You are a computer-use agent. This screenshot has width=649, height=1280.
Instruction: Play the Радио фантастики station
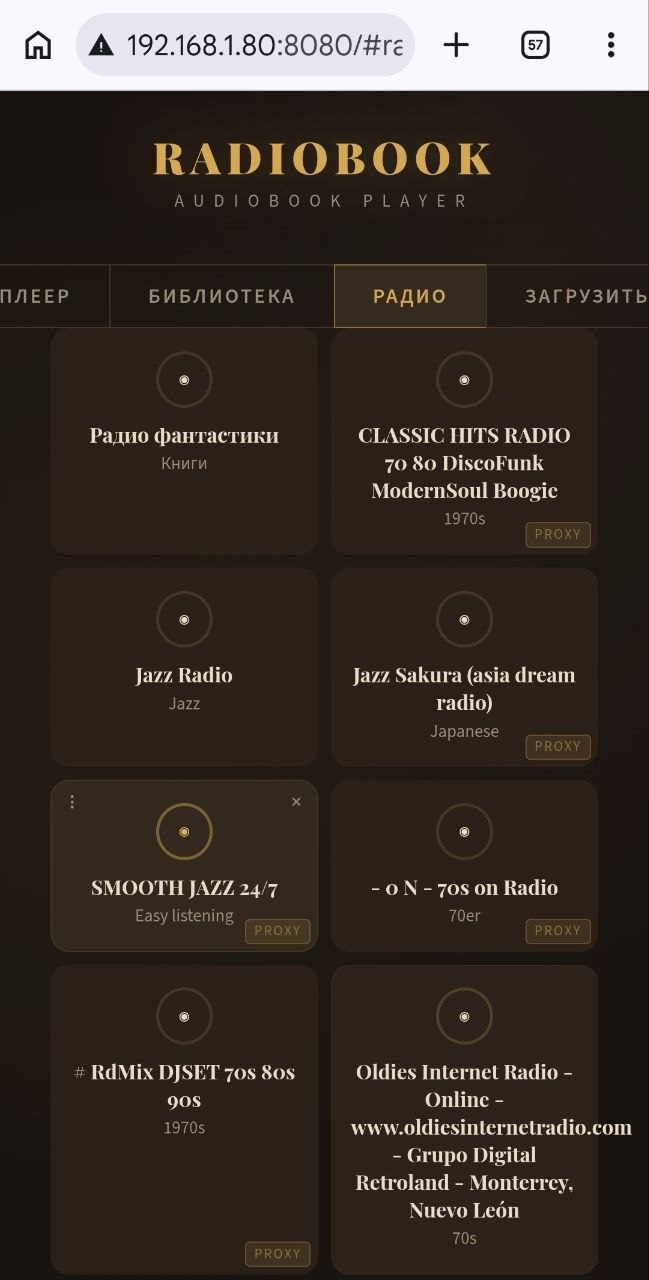(x=184, y=380)
